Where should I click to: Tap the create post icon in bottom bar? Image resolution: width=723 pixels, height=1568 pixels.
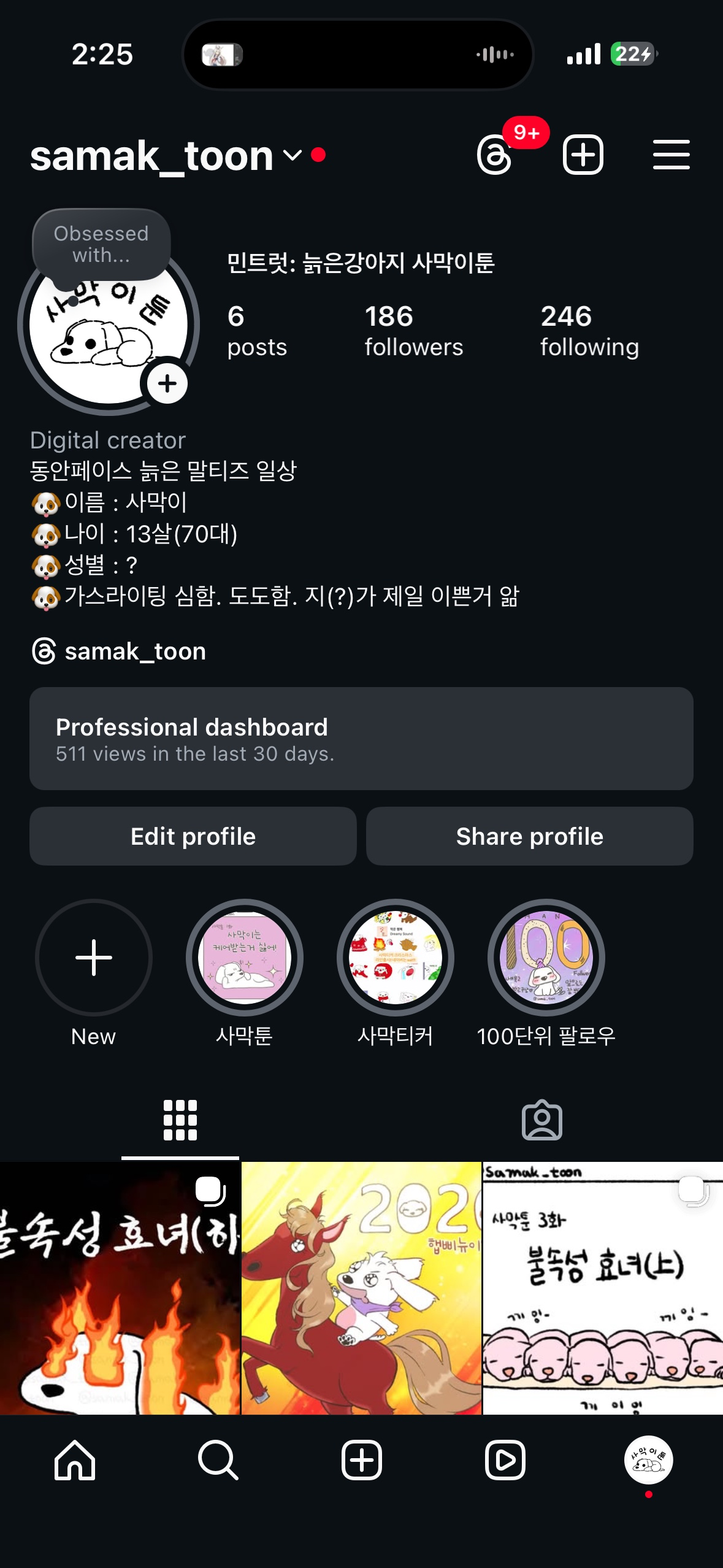[362, 1460]
